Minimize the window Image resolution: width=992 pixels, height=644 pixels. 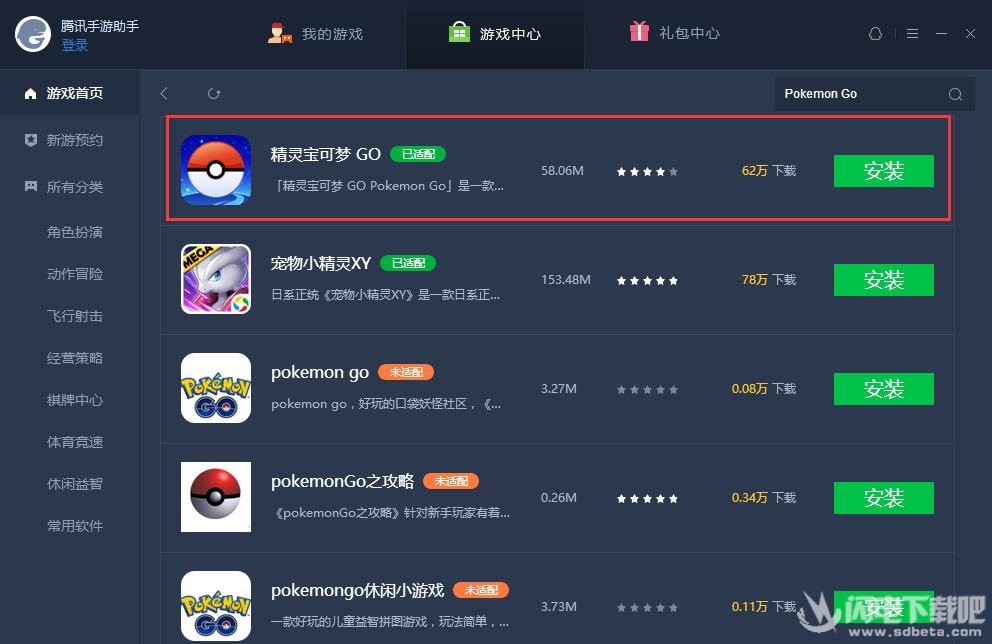pos(941,34)
